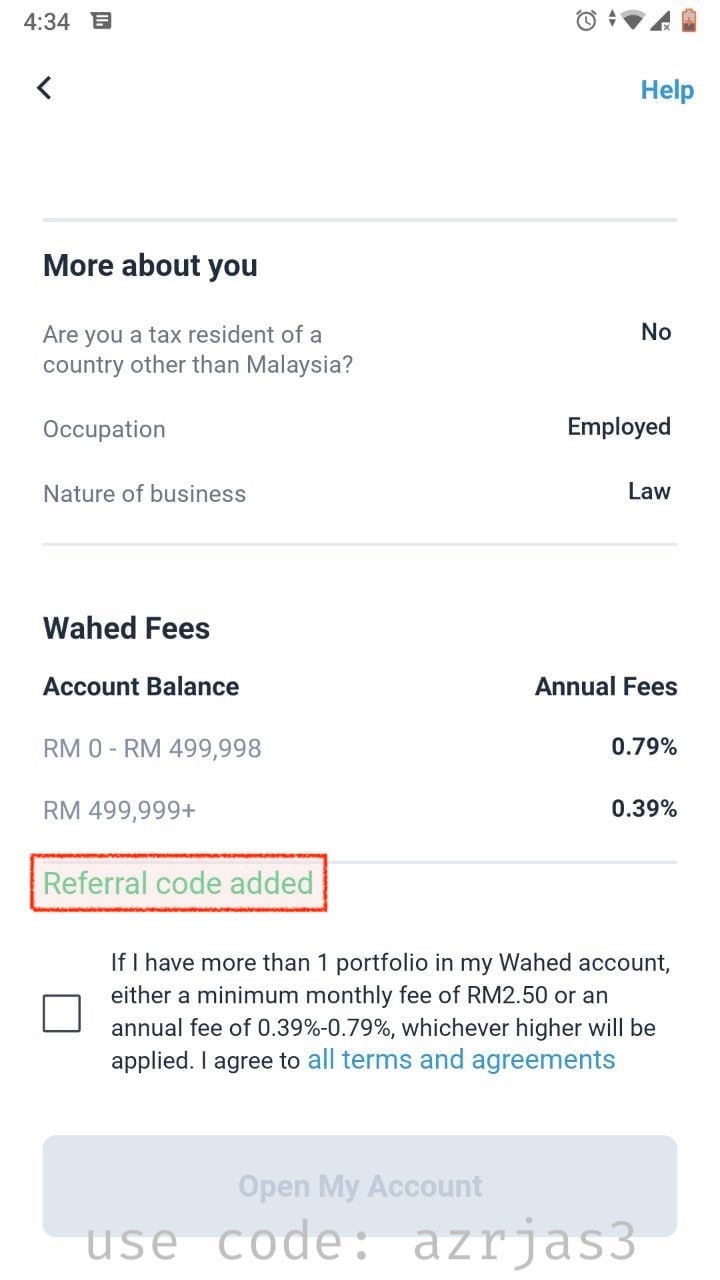Tap the Open My Account button
The width and height of the screenshot is (720, 1280).
360,1186
